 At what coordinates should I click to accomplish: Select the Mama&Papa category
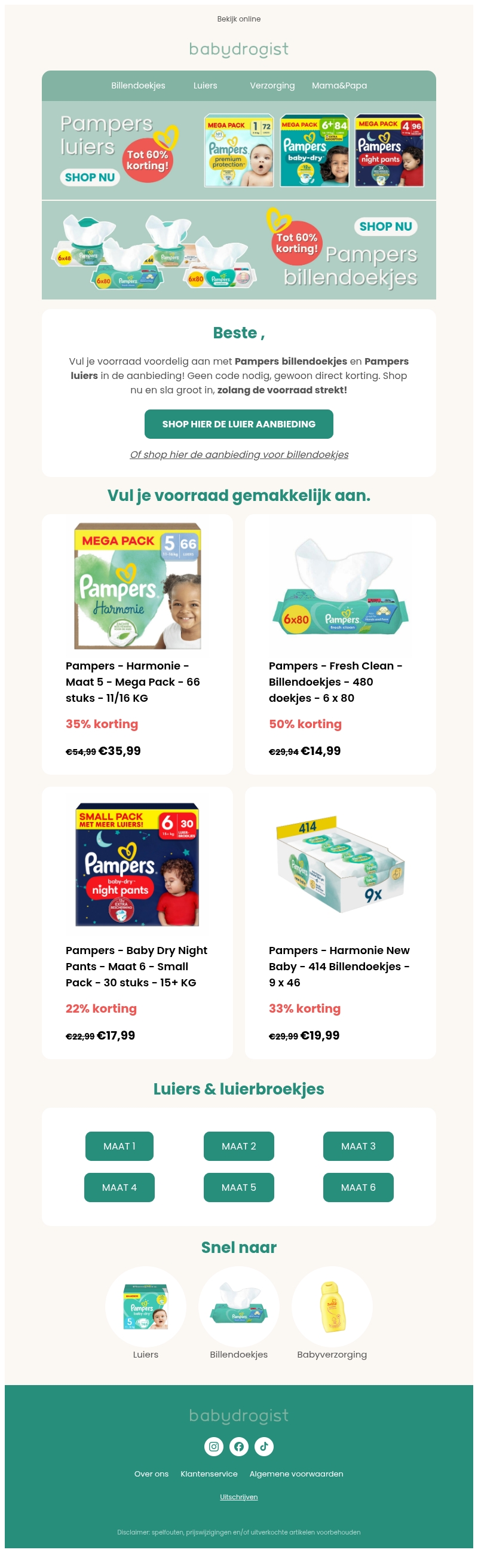pyautogui.click(x=339, y=86)
